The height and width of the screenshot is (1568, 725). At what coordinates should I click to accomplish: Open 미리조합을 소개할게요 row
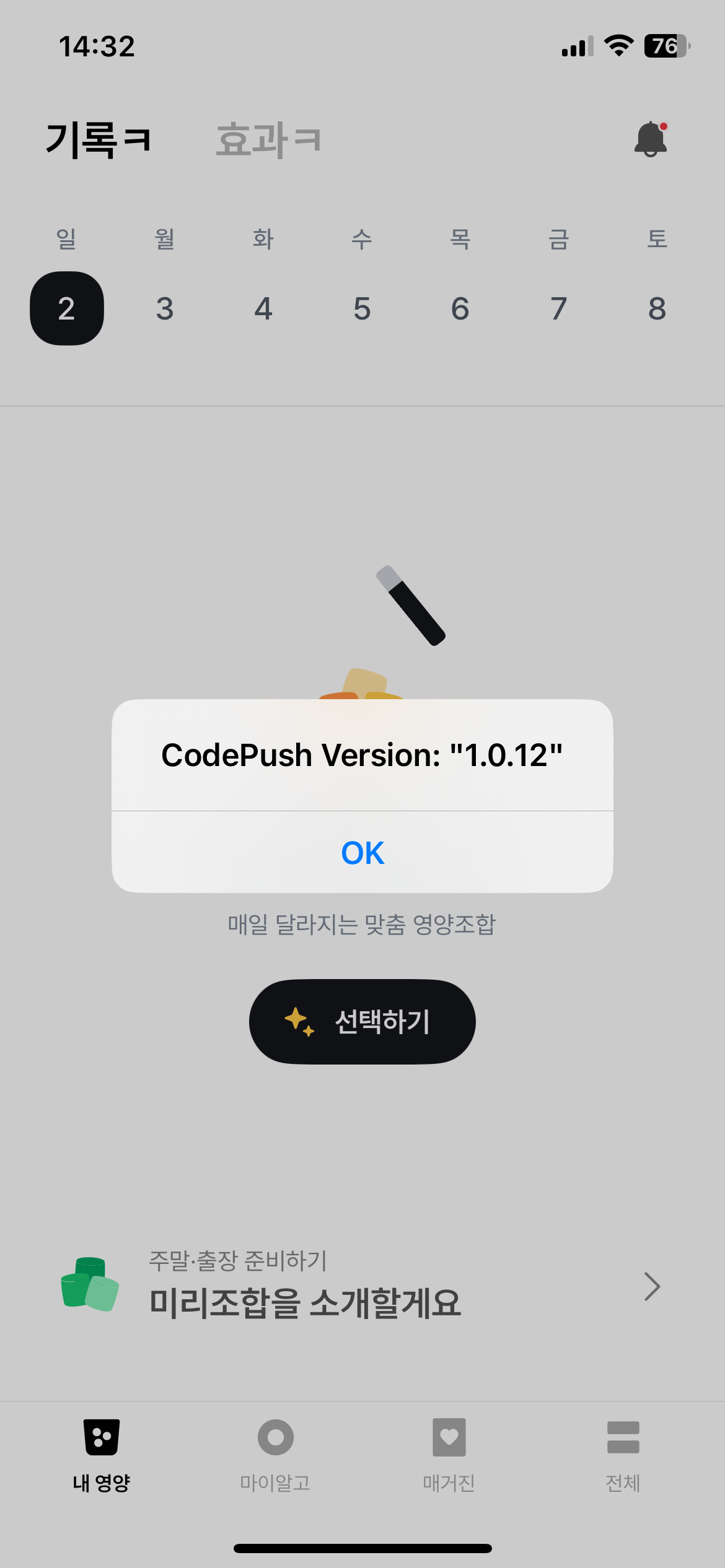click(362, 1286)
